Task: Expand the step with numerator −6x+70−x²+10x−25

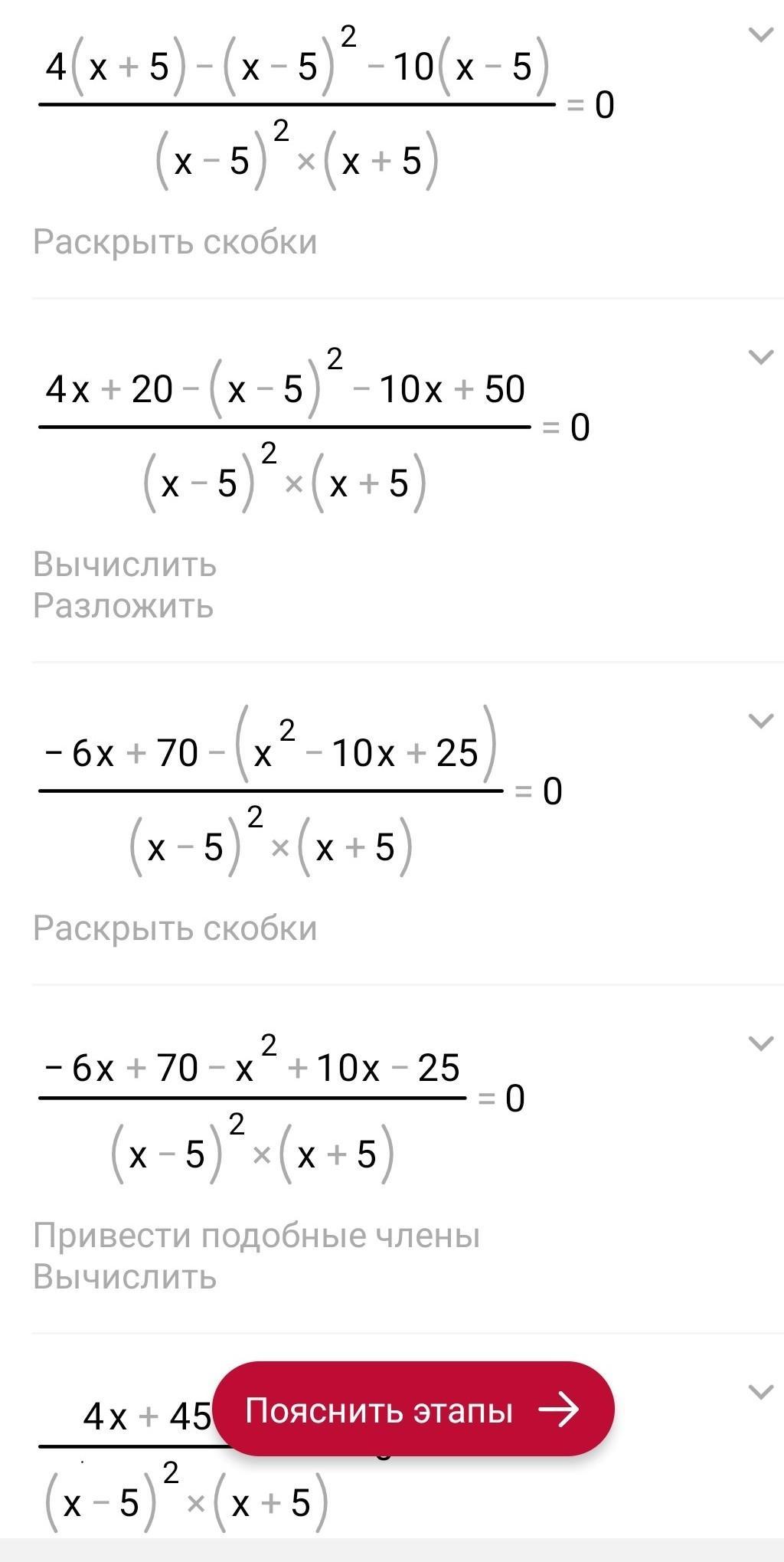Action: coord(759,1043)
